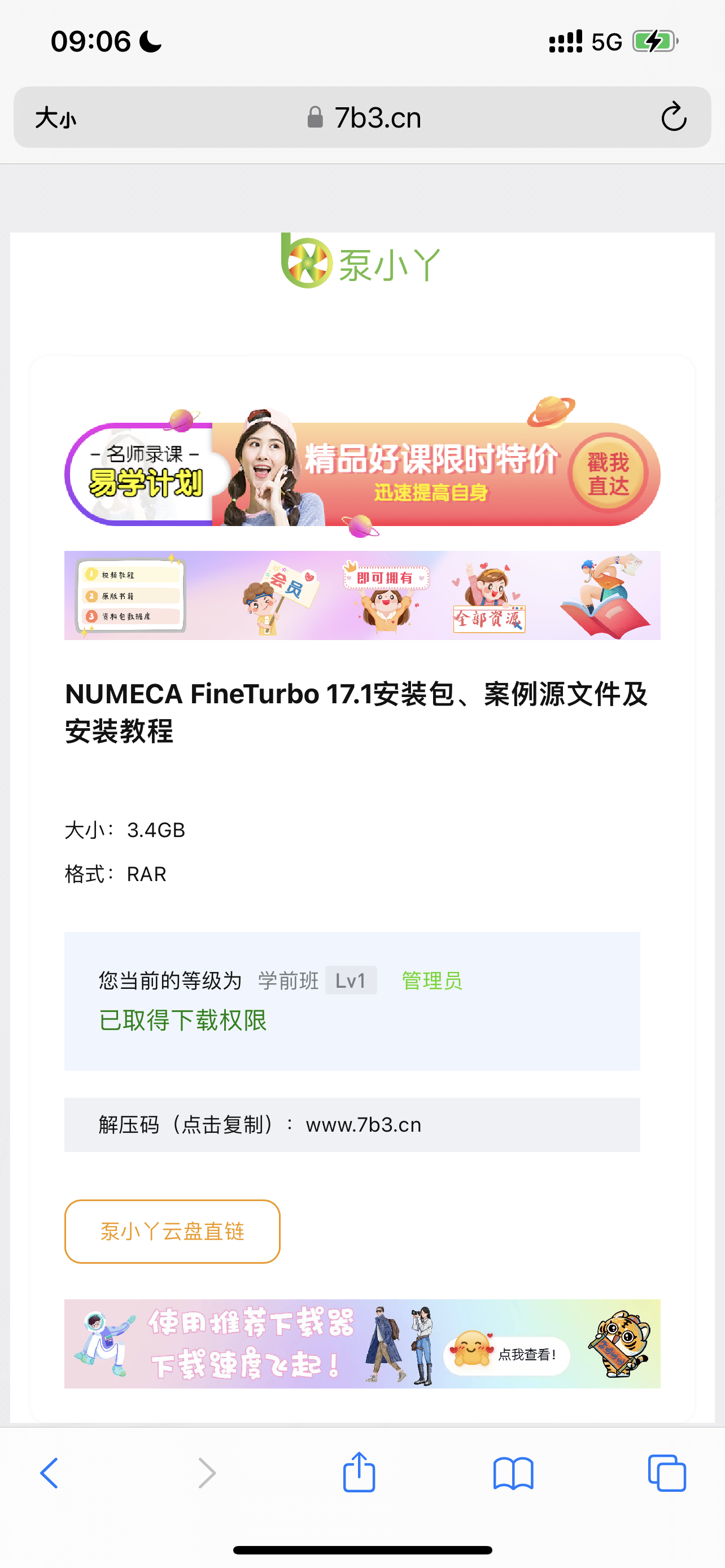Open the 使用推荐下载器 banner
725x1568 pixels.
click(362, 1343)
